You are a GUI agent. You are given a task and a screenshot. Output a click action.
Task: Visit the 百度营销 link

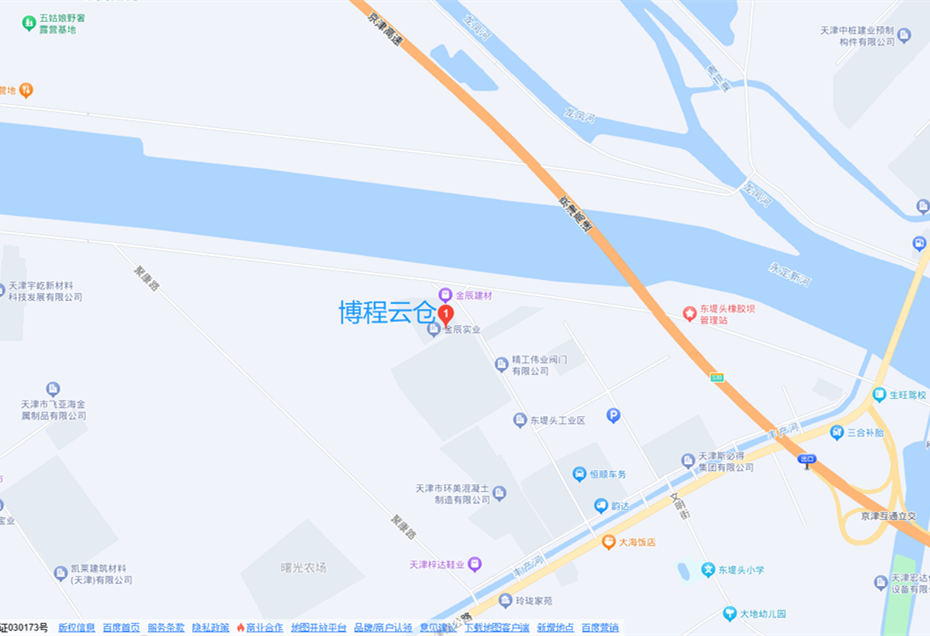(x=600, y=628)
